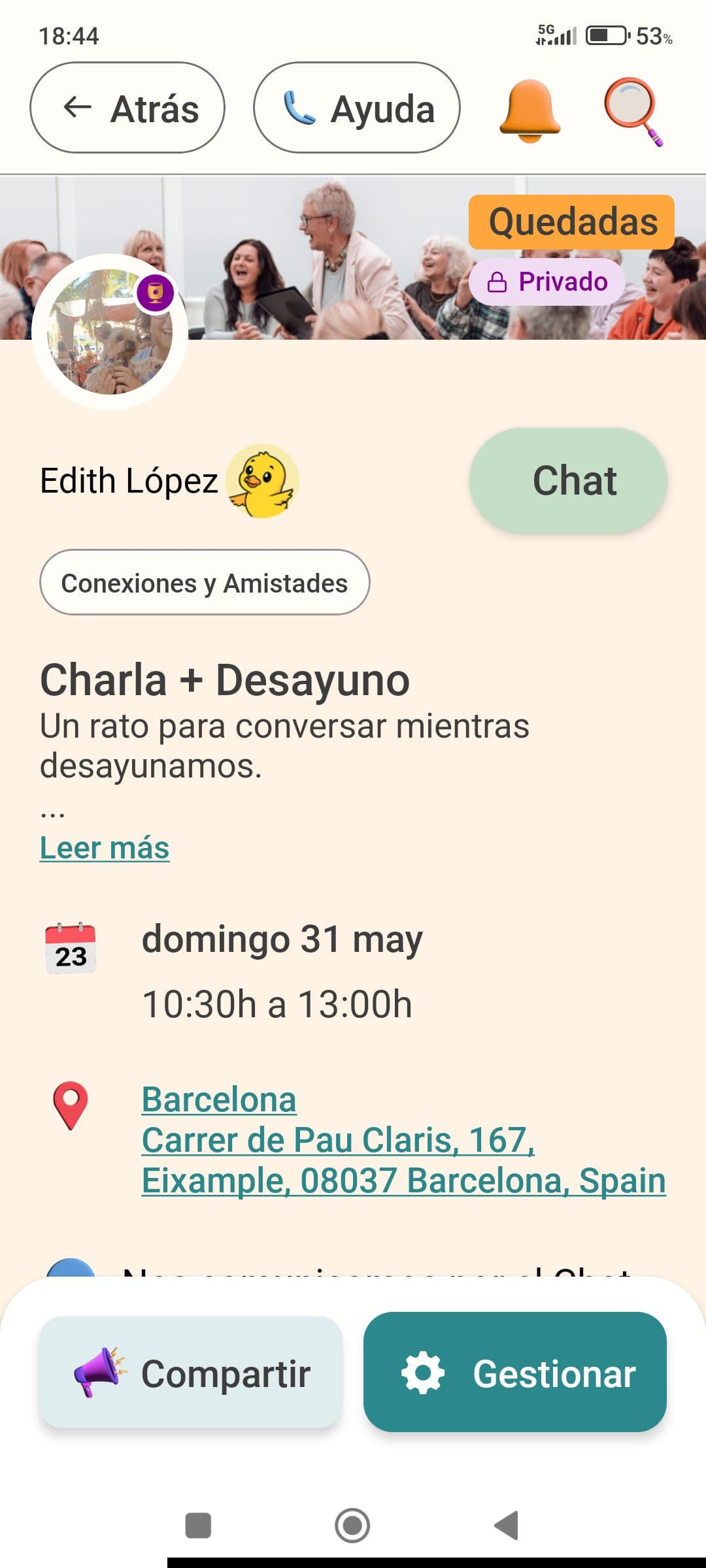Select the Conexiones y Amistades chip
The width and height of the screenshot is (706, 1568).
coord(205,582)
